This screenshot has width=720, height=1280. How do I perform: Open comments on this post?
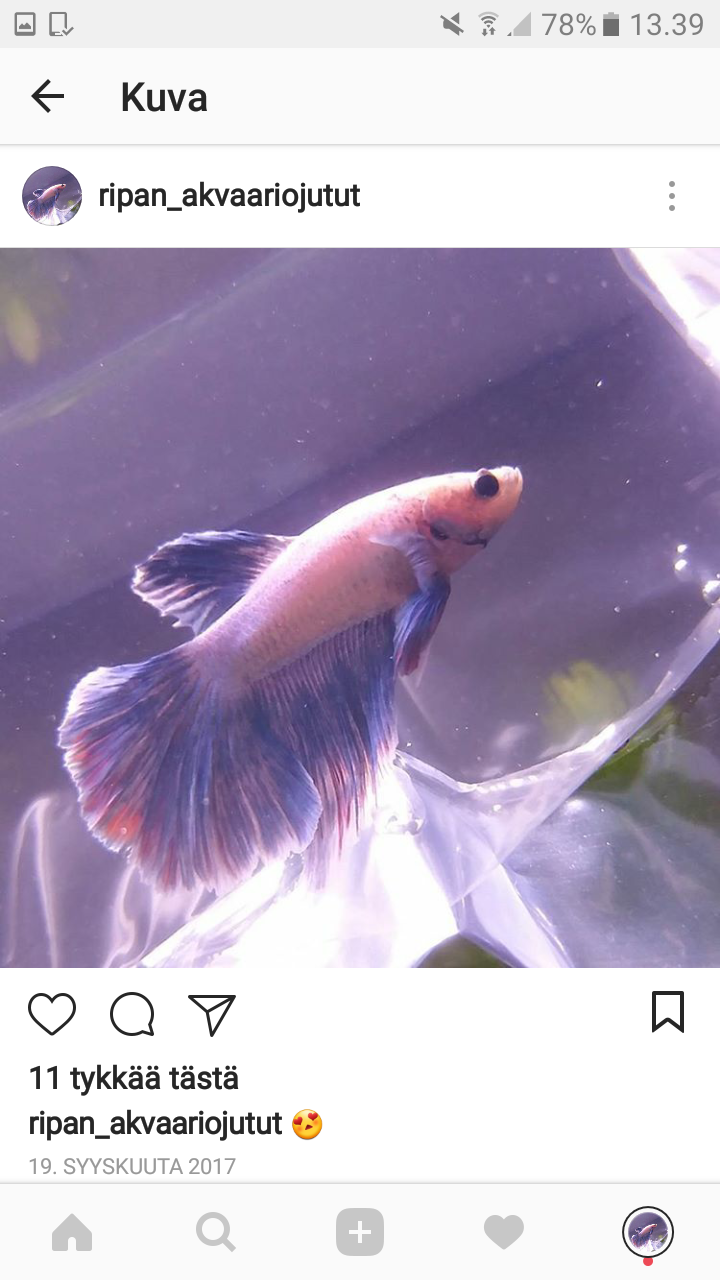[x=132, y=1014]
